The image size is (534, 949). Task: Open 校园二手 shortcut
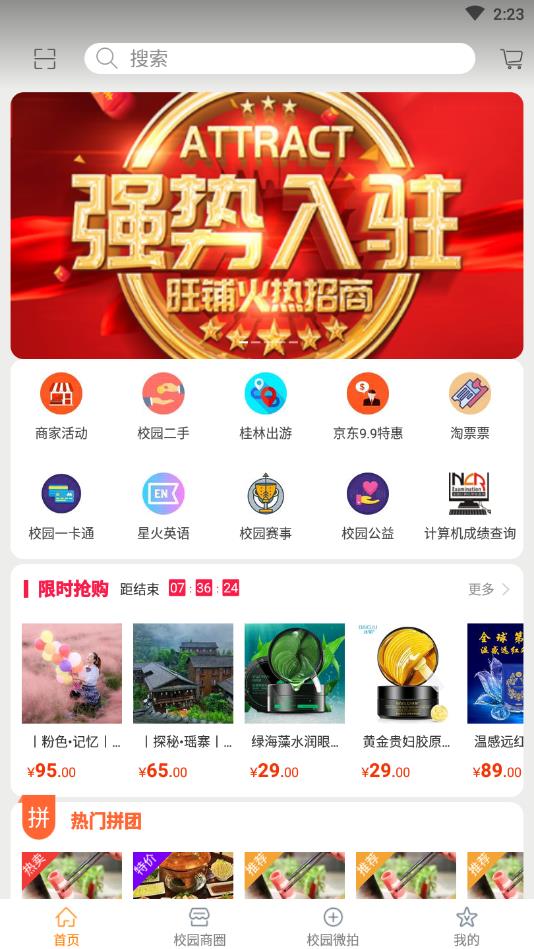[x=163, y=407]
